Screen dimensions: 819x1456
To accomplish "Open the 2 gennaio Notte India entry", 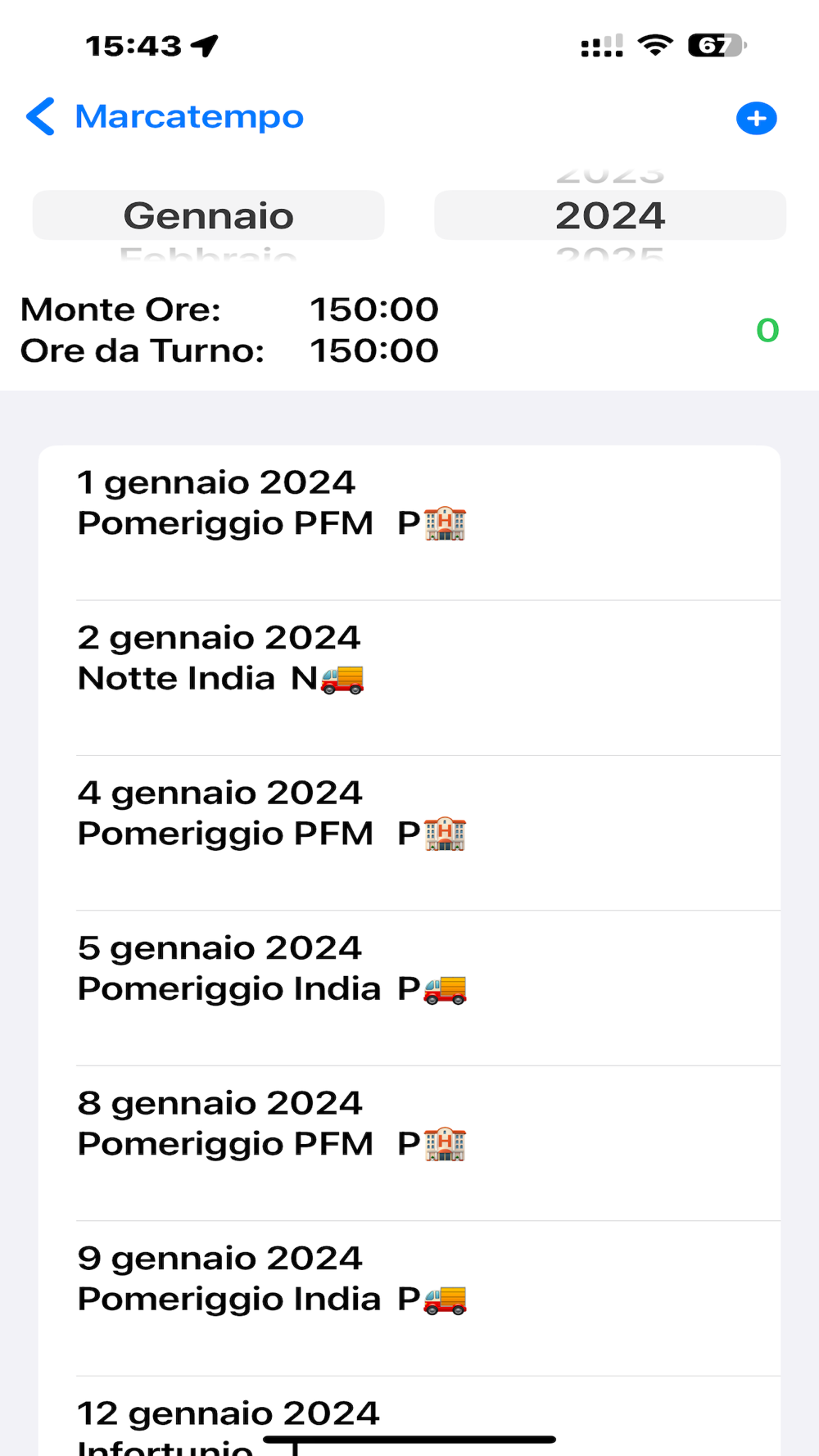I will tap(409, 678).
